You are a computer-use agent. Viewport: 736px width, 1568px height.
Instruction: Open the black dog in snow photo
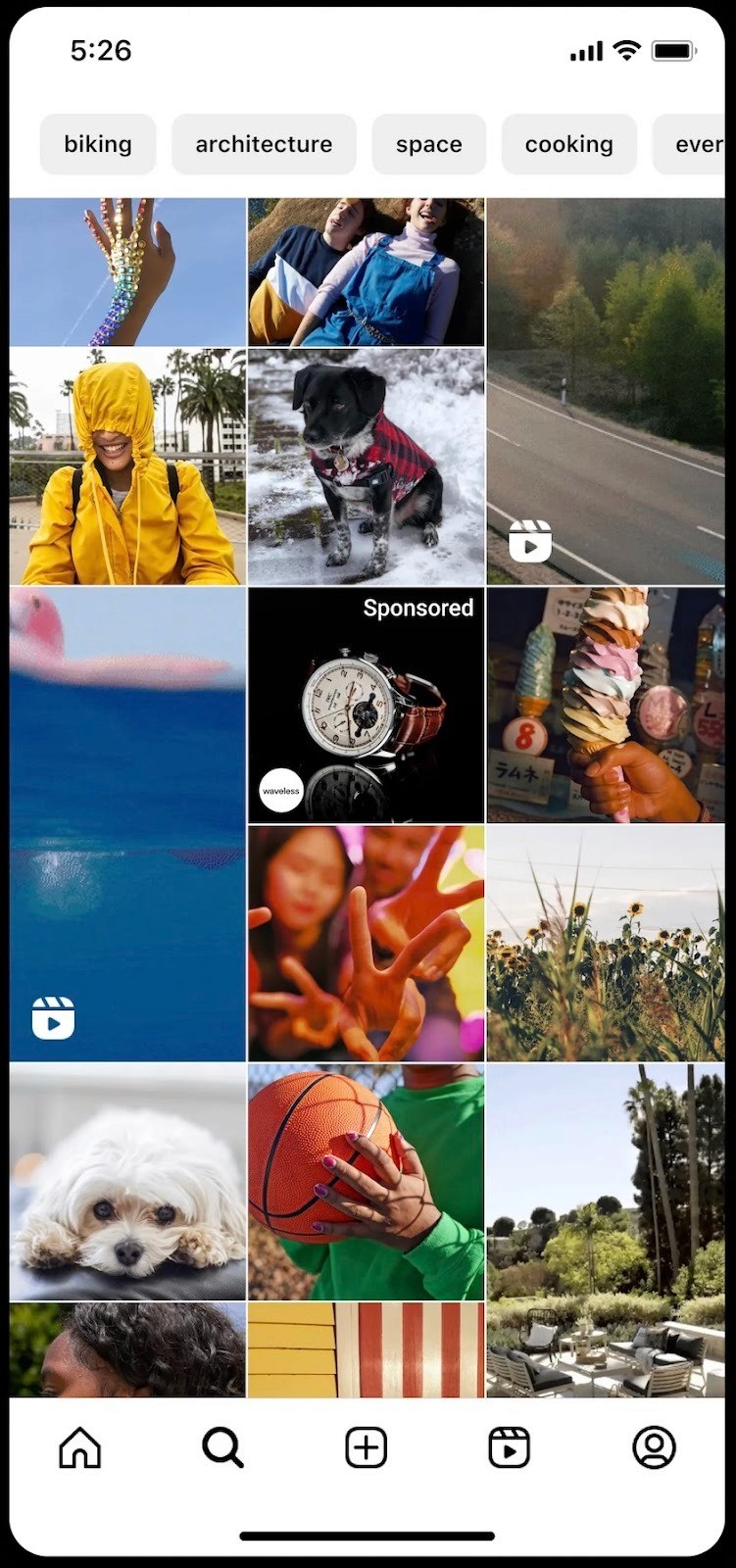[x=366, y=465]
